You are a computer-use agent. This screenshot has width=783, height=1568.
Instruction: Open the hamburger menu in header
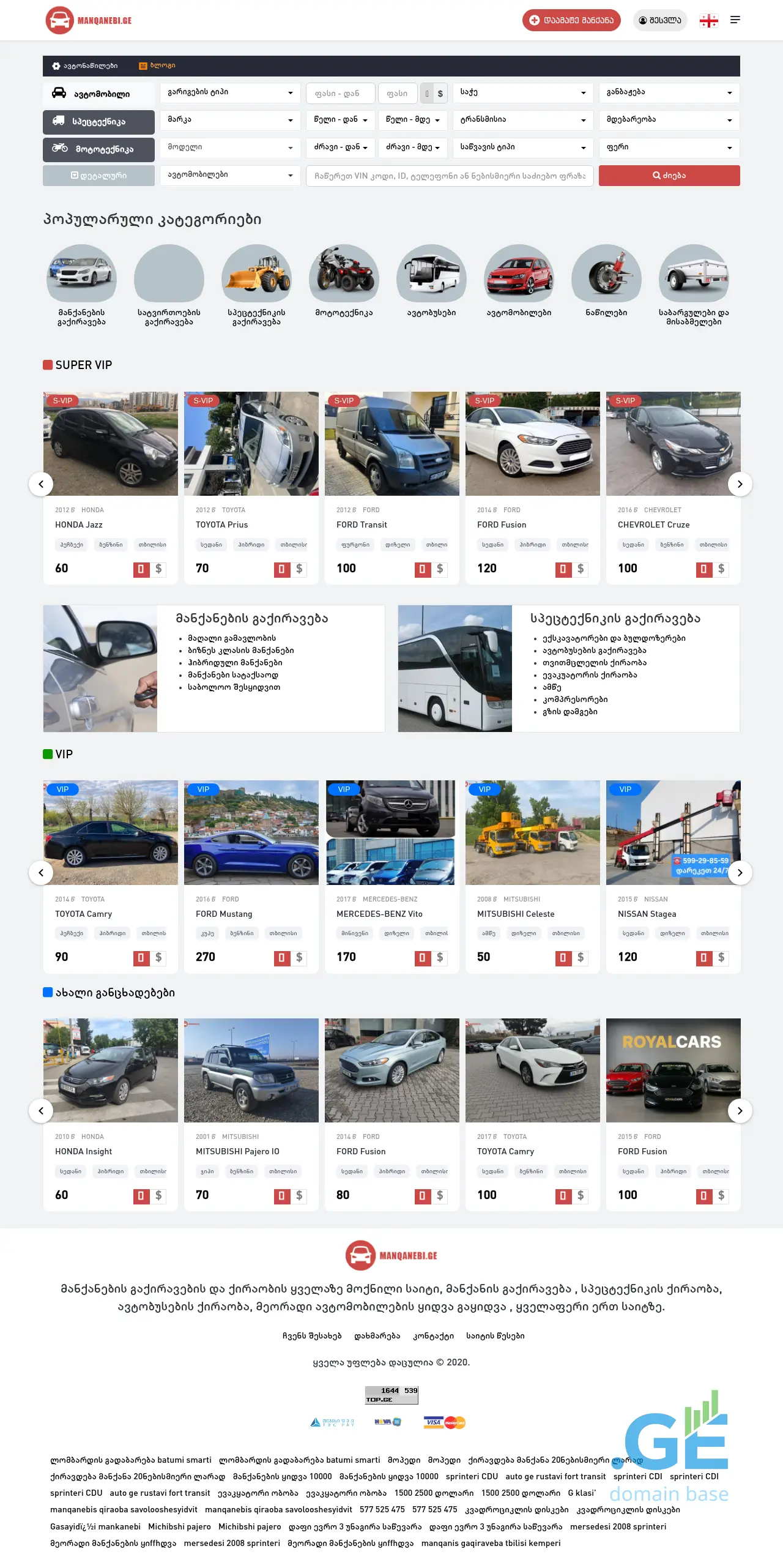(735, 20)
